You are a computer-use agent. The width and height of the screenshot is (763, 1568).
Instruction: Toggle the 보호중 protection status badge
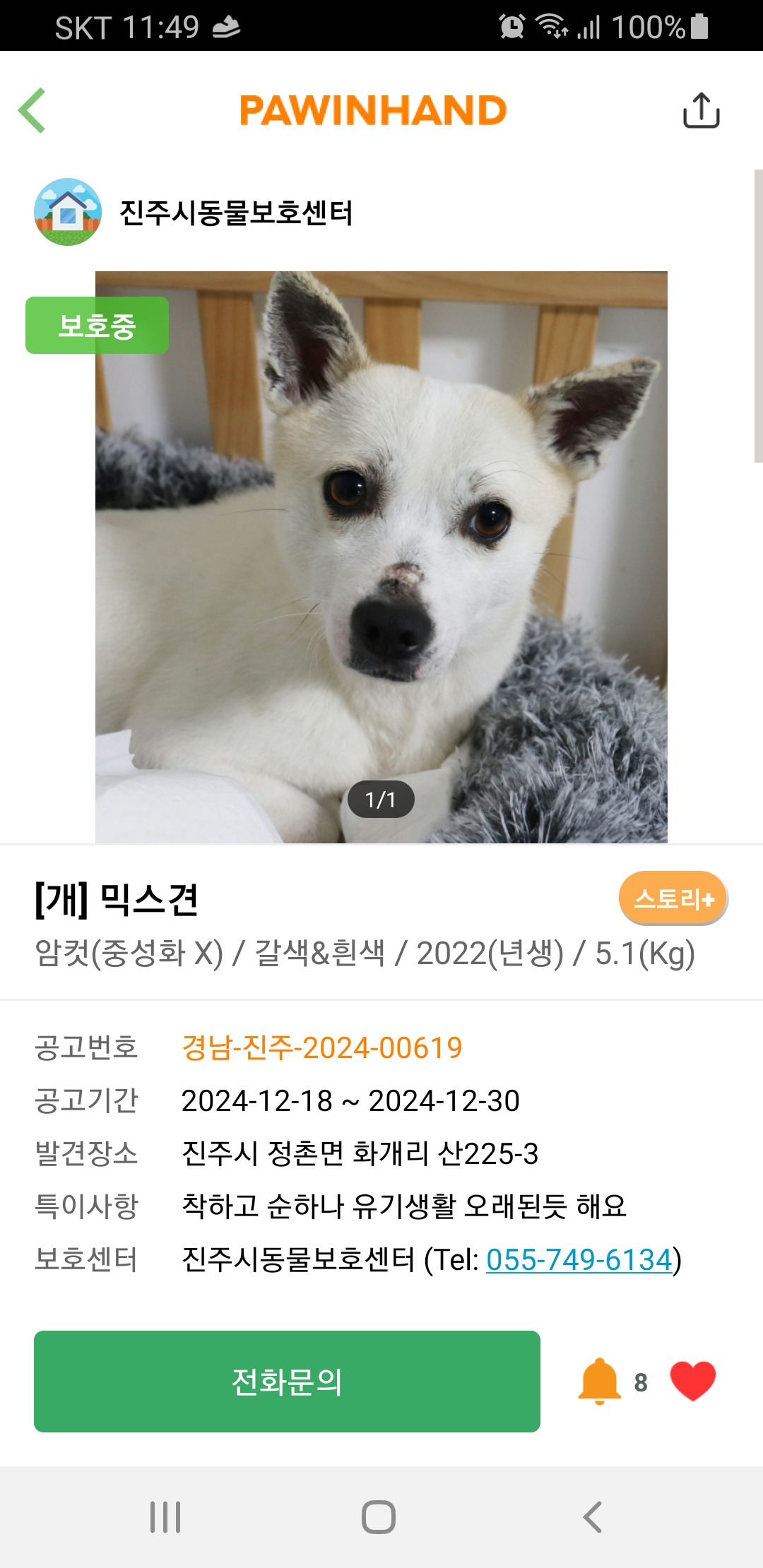97,326
